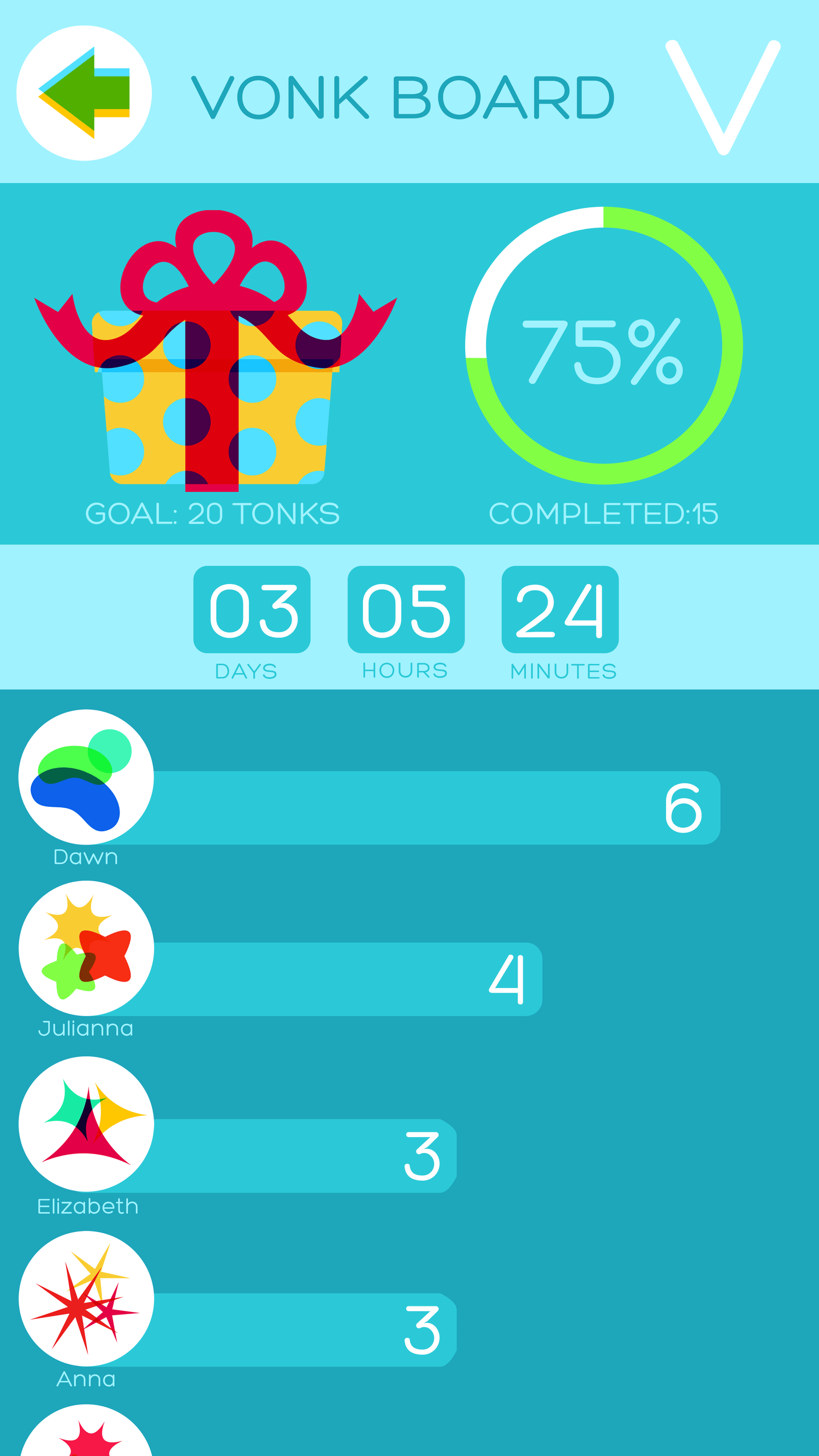The image size is (819, 1456).
Task: Expand the V chevron dropdown
Action: (723, 97)
